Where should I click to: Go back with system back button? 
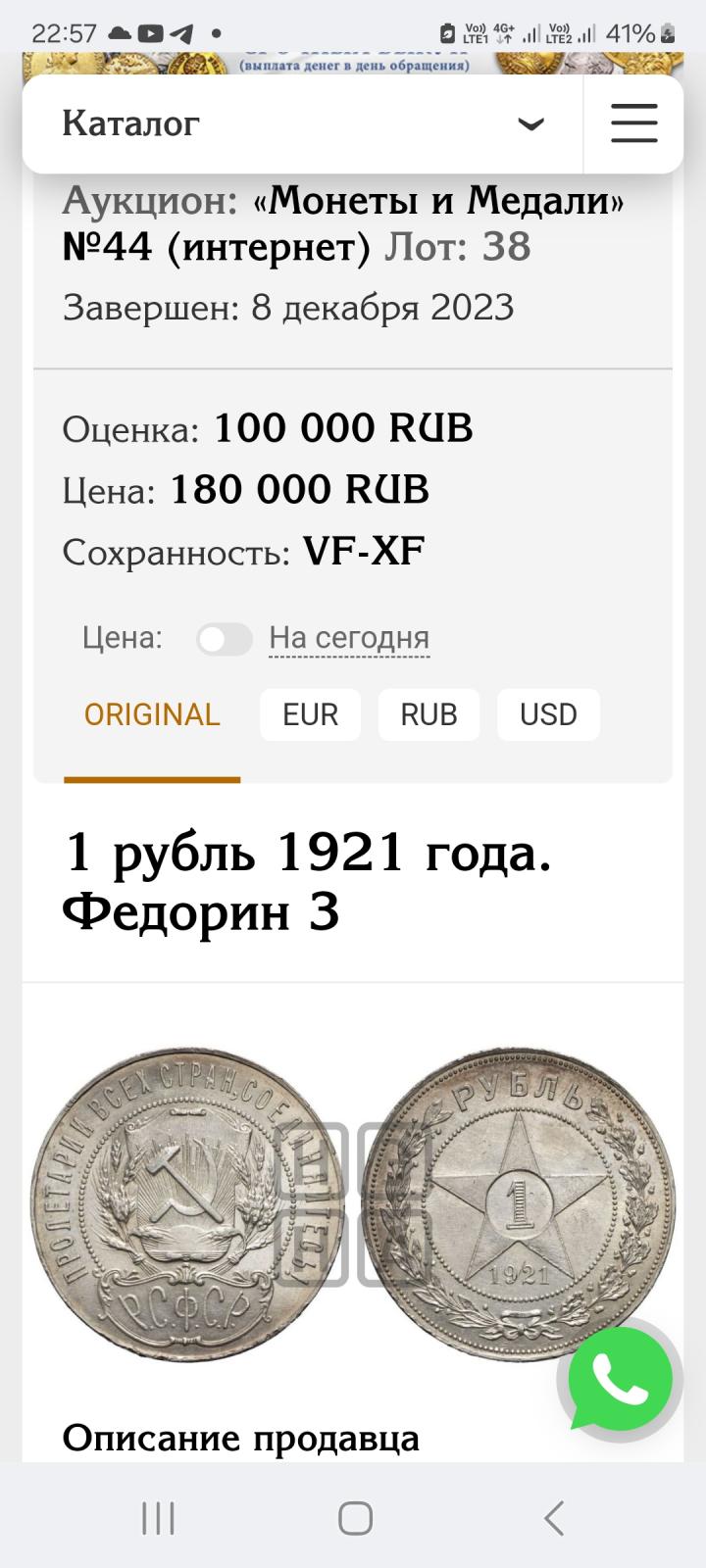(553, 1518)
